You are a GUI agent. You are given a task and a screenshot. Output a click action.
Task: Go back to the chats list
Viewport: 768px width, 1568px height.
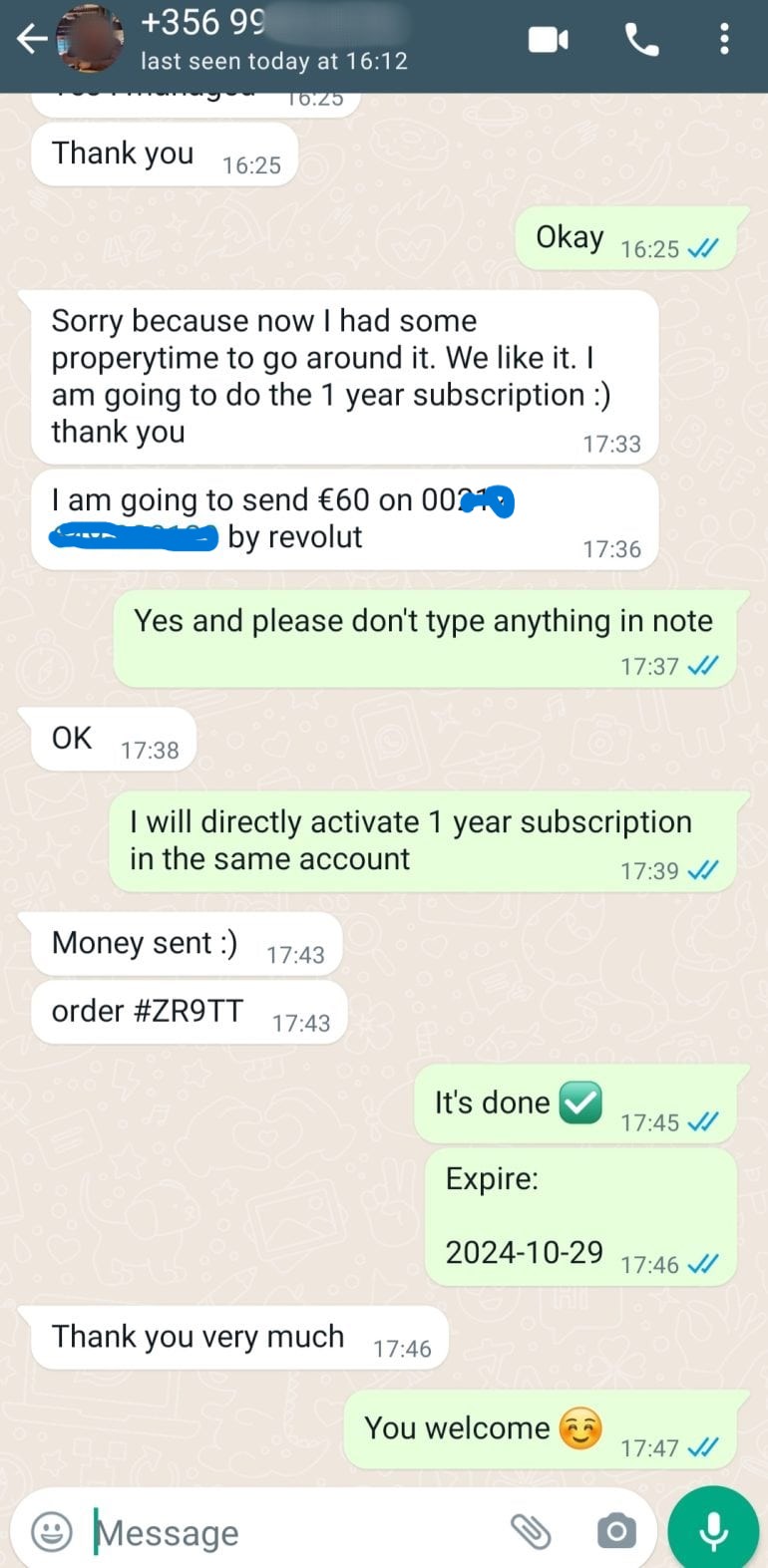pyautogui.click(x=31, y=40)
